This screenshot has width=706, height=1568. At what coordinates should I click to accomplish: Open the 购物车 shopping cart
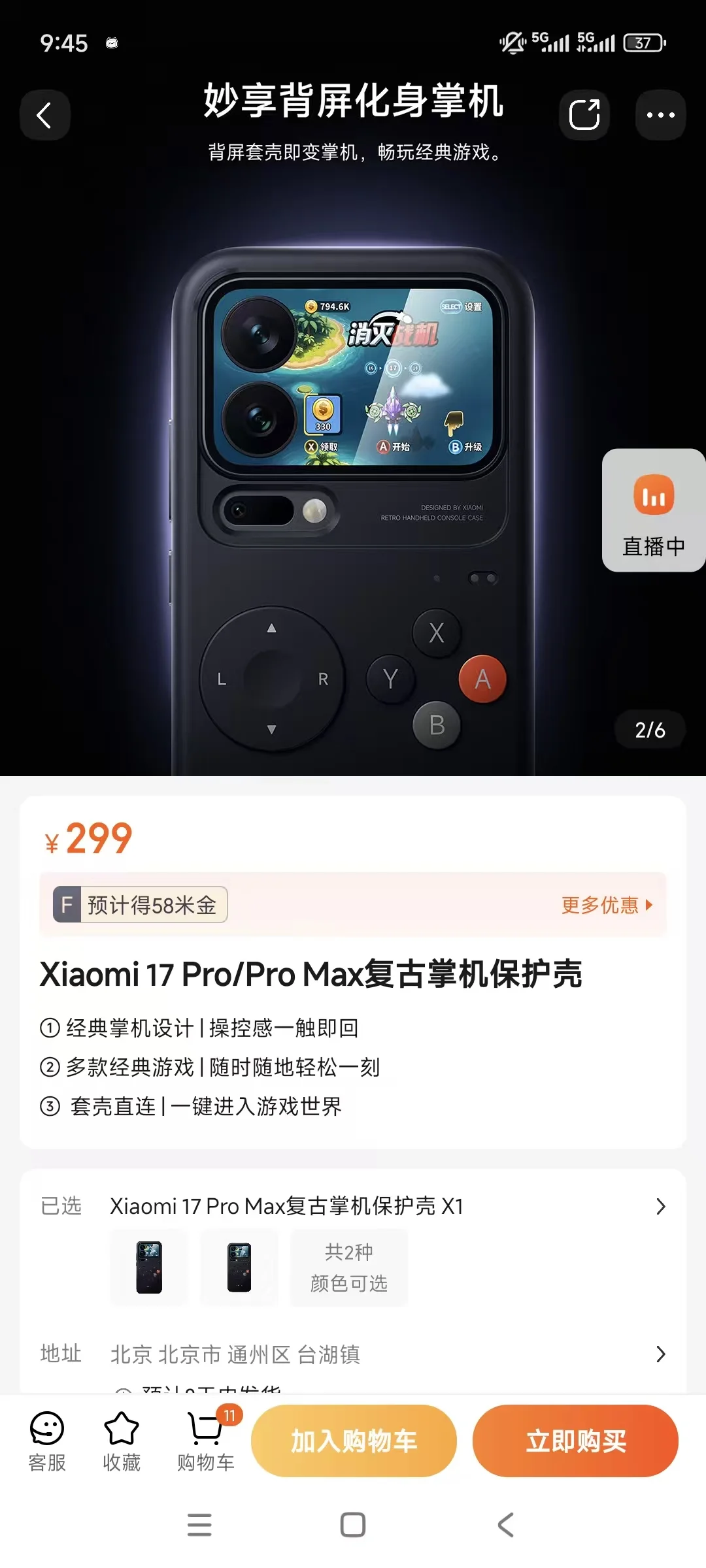206,1441
